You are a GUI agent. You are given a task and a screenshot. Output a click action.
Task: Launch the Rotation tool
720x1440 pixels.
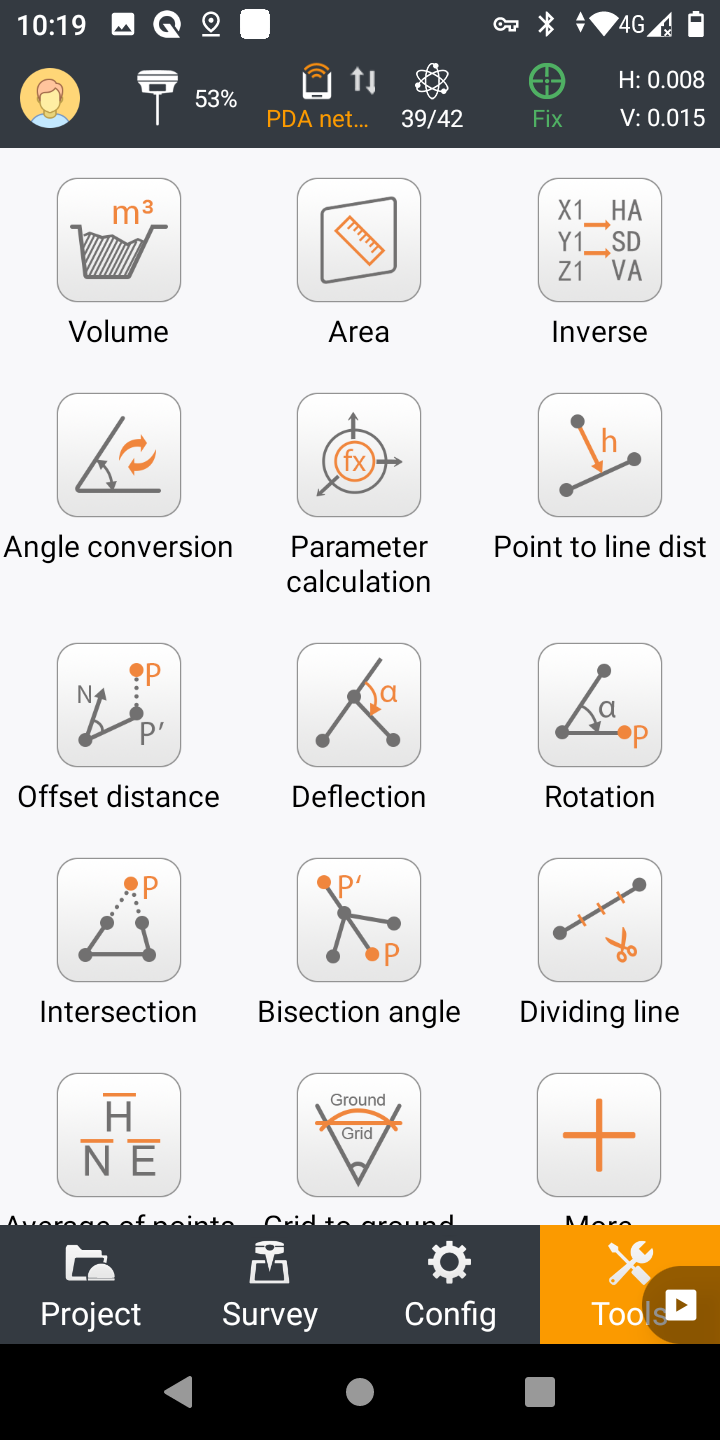pos(599,705)
